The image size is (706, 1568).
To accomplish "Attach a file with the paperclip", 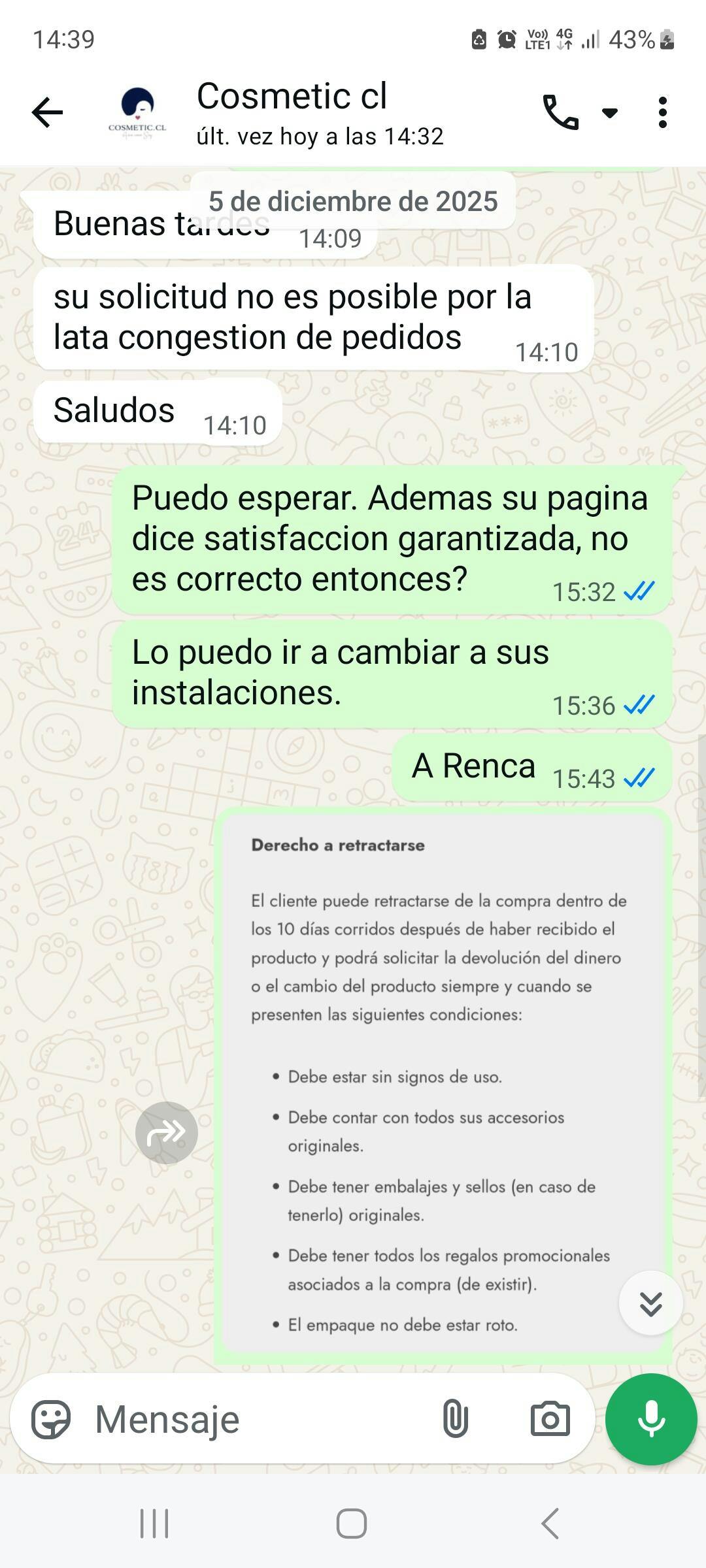I will point(455,1419).
